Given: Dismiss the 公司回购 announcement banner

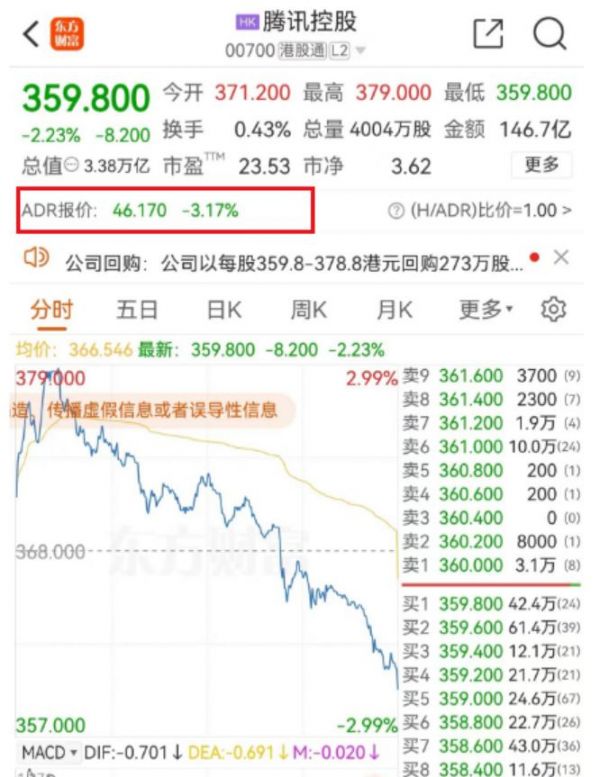Looking at the screenshot, I should point(561,258).
